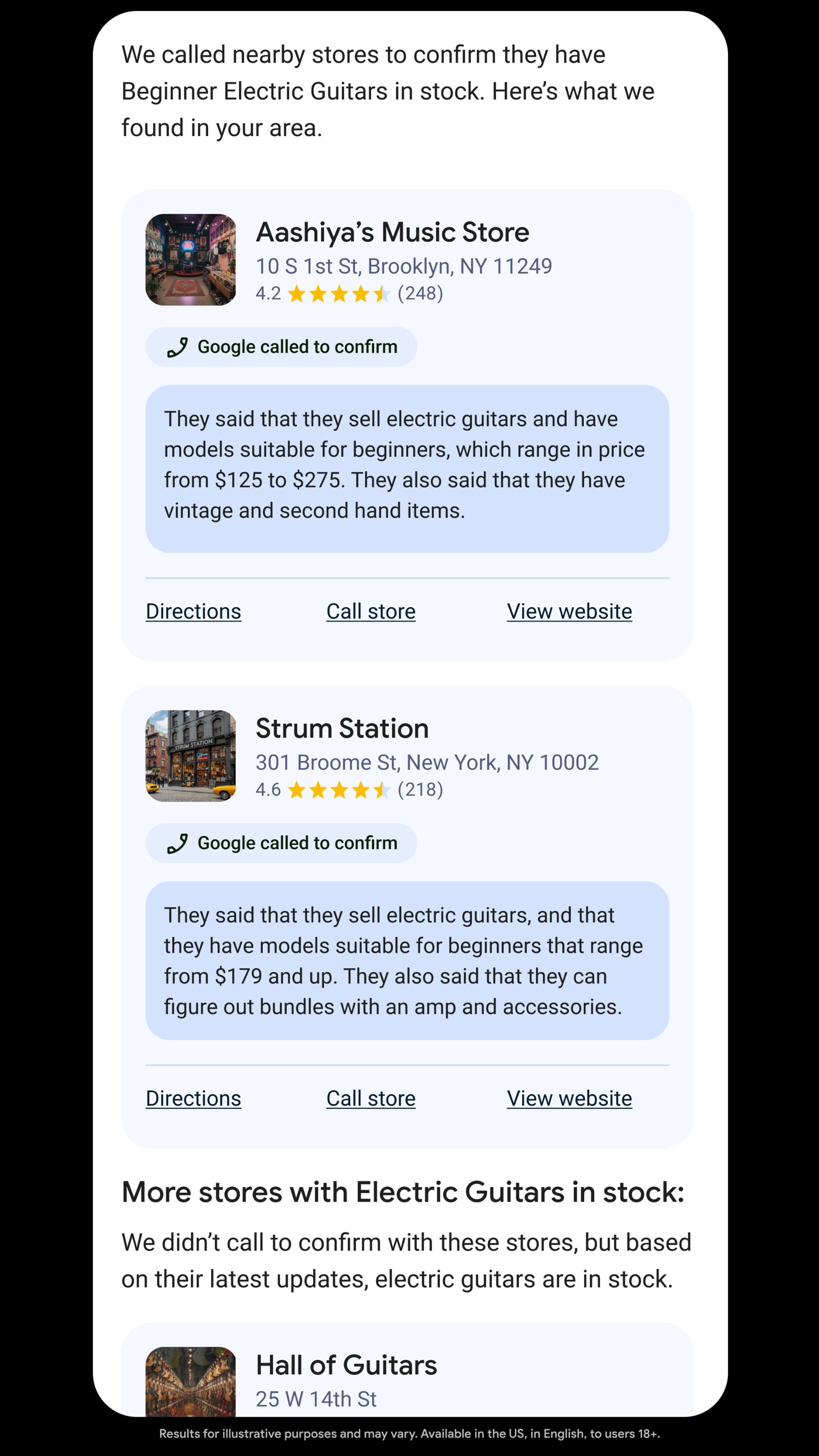View website of Aashiya's Music Store
This screenshot has height=1456, width=819.
(x=569, y=611)
